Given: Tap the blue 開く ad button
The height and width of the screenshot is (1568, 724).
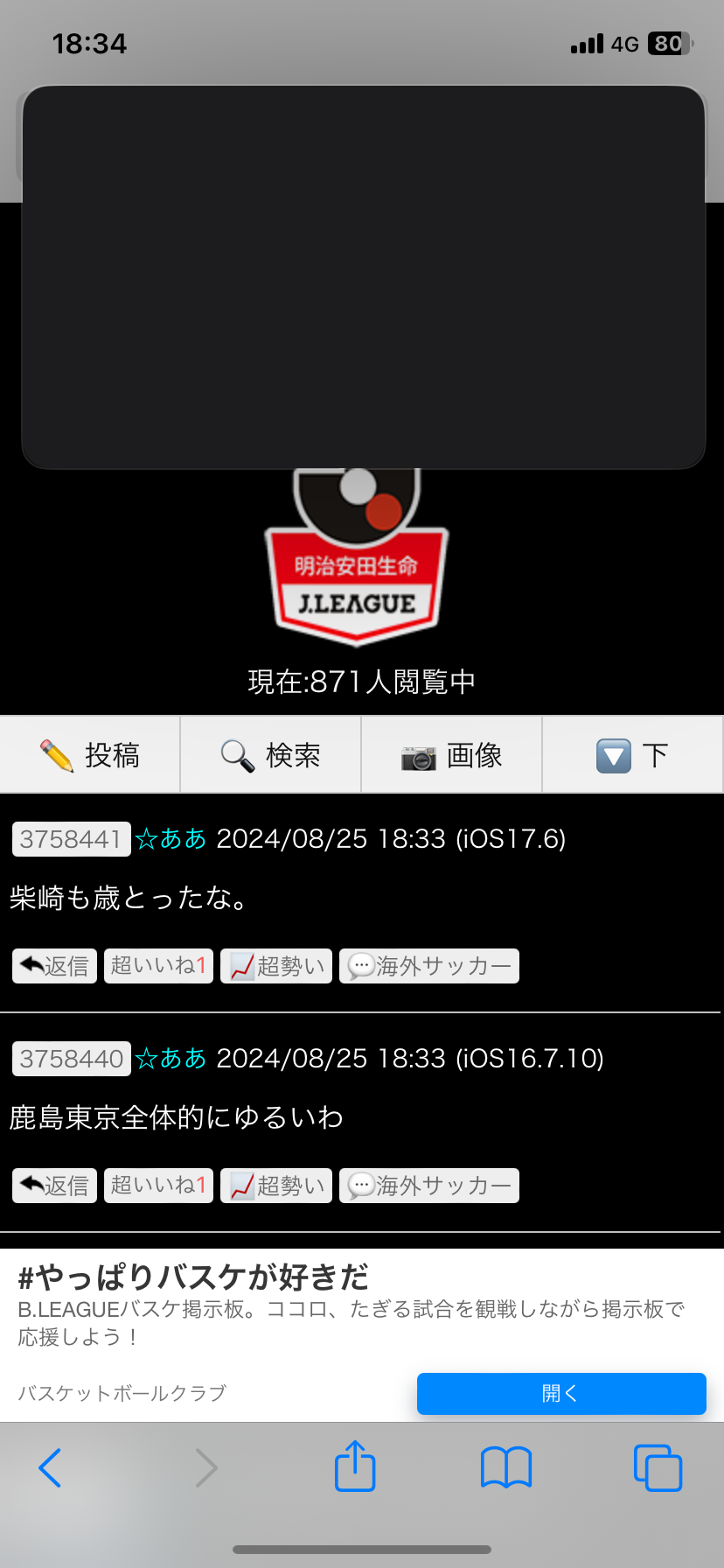Looking at the screenshot, I should [x=561, y=1393].
